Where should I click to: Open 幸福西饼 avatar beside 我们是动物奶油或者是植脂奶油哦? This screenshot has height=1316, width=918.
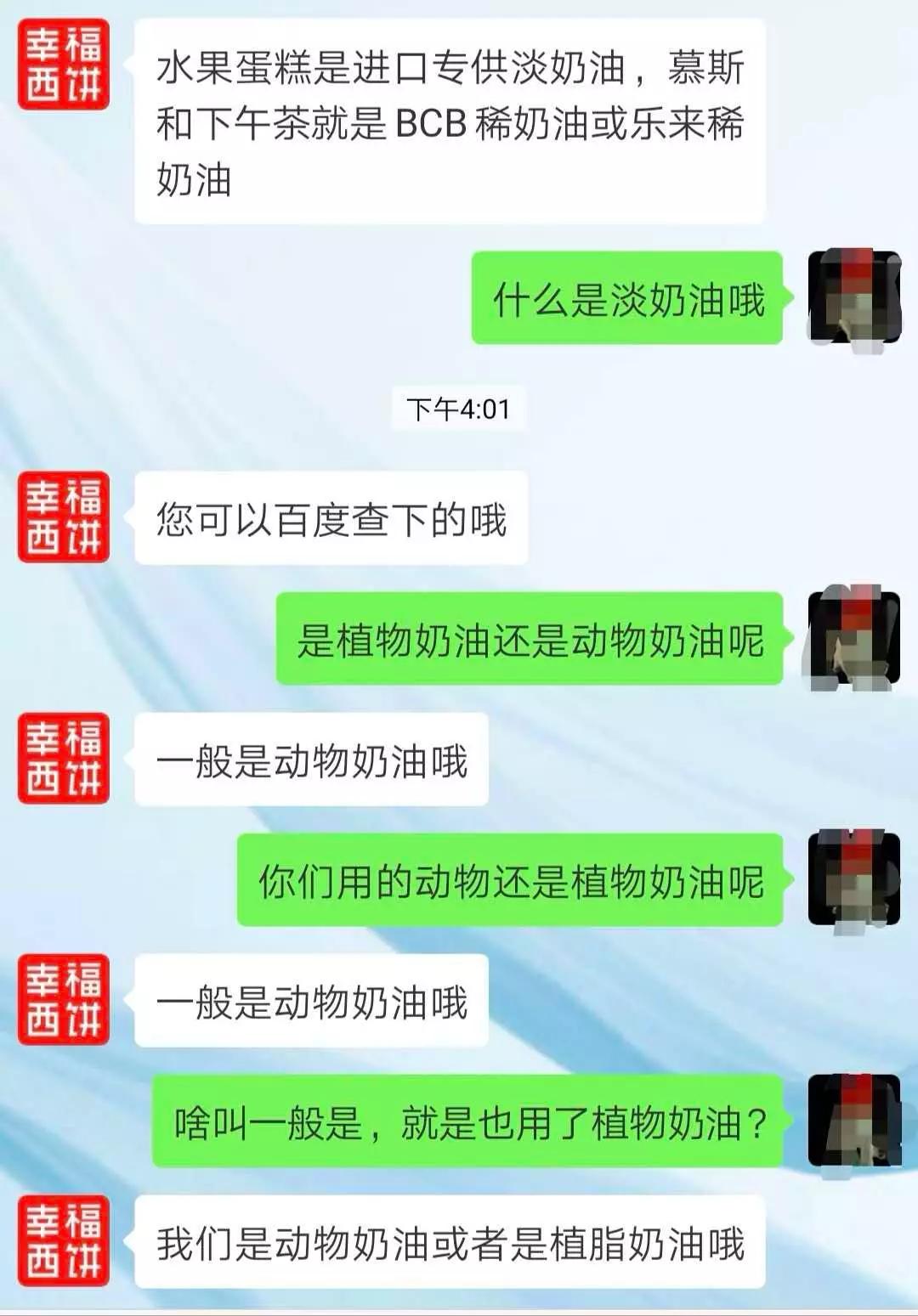[x=64, y=1240]
